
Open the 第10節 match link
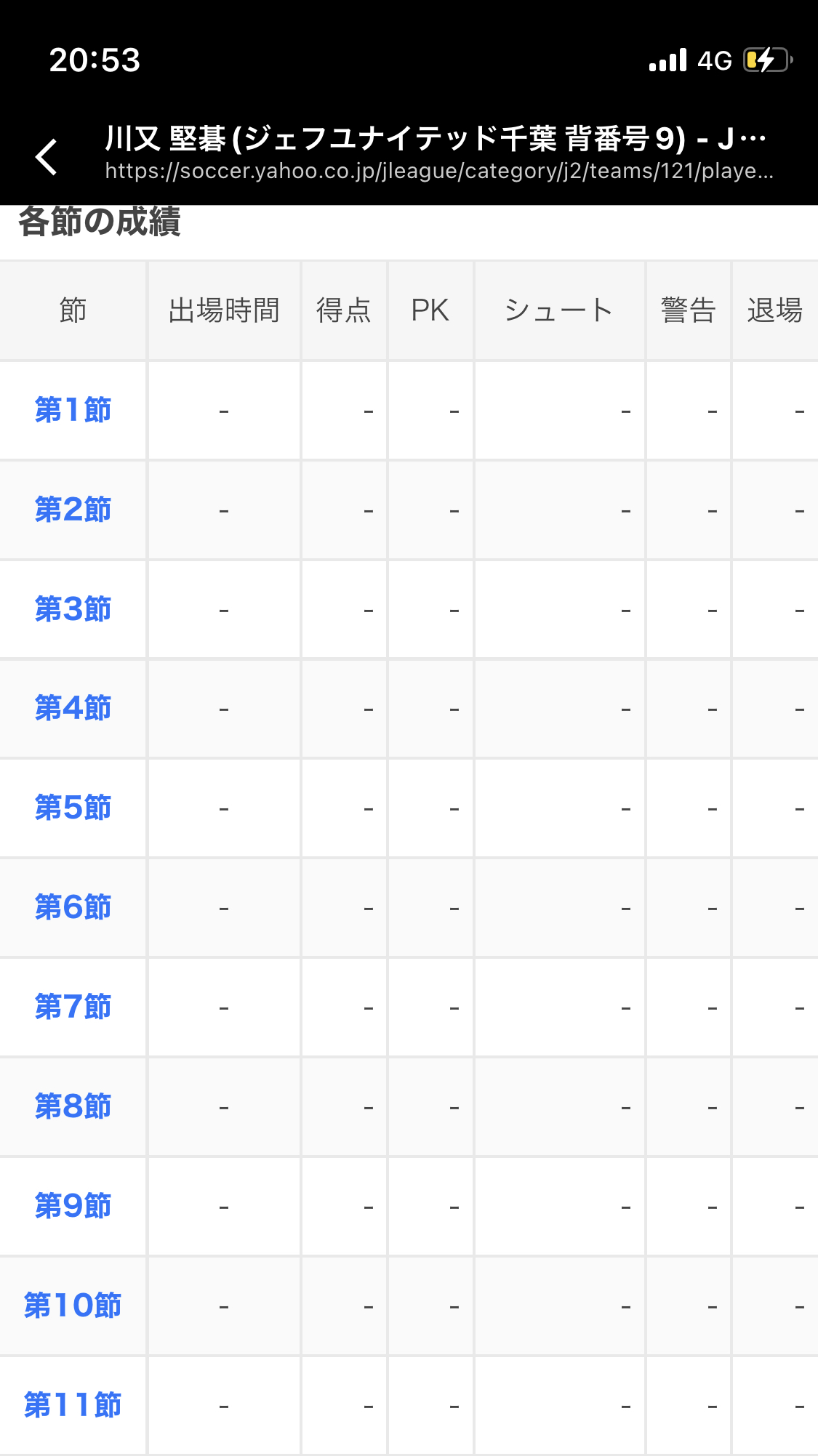click(x=73, y=1306)
